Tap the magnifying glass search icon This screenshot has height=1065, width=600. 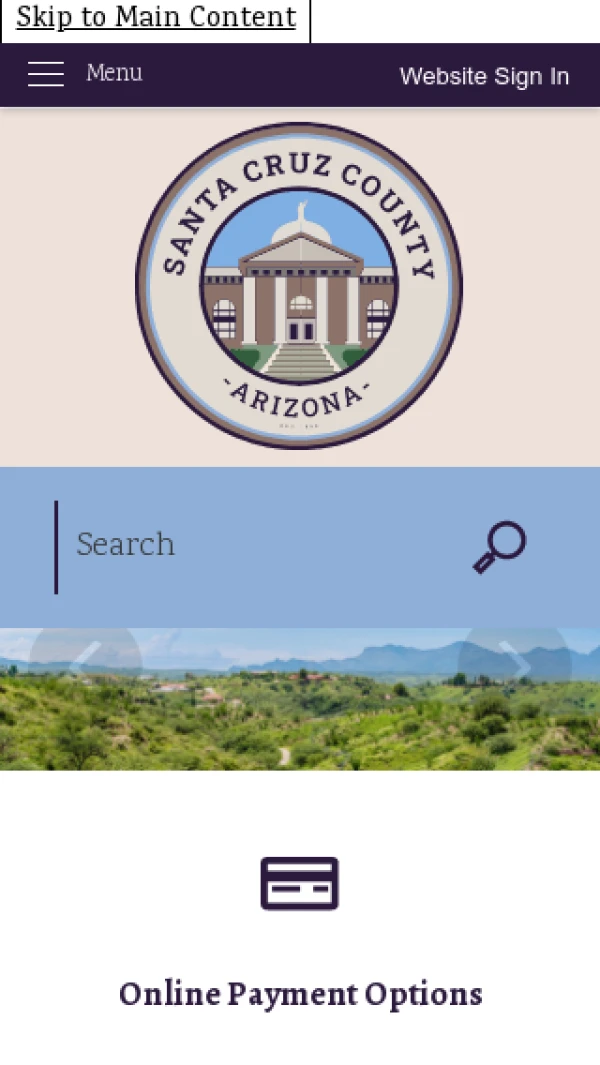coord(499,547)
